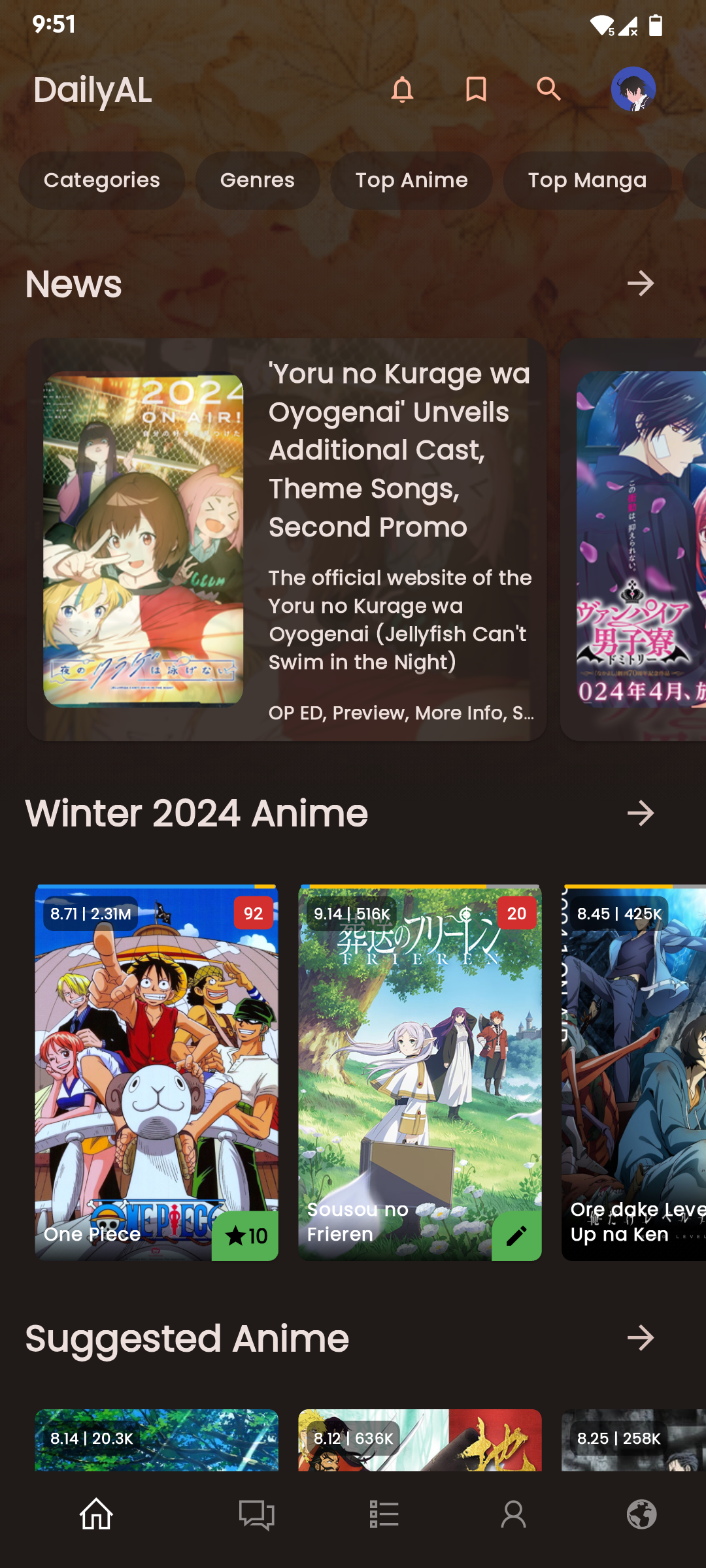The width and height of the screenshot is (706, 1568).
Task: Edit Sousou no Frieren list entry
Action: 516,1236
